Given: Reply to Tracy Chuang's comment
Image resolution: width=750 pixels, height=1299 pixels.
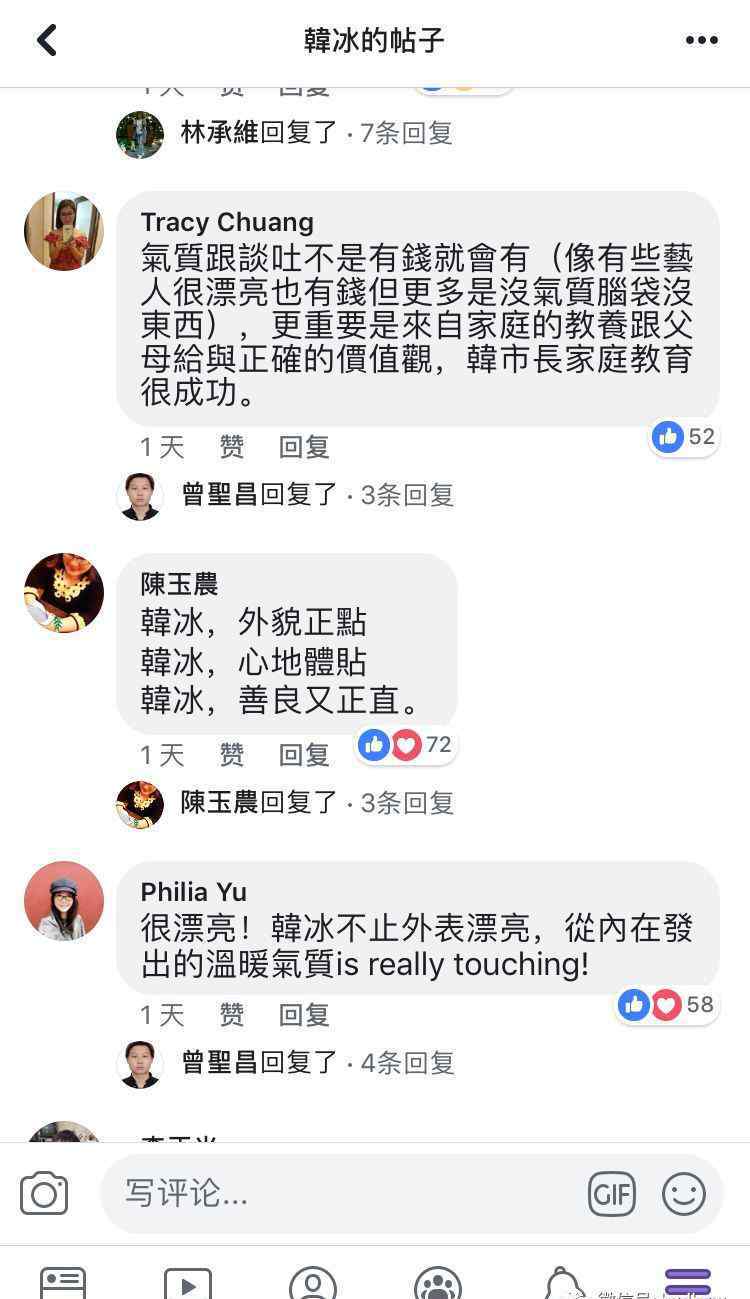Looking at the screenshot, I should 304,447.
